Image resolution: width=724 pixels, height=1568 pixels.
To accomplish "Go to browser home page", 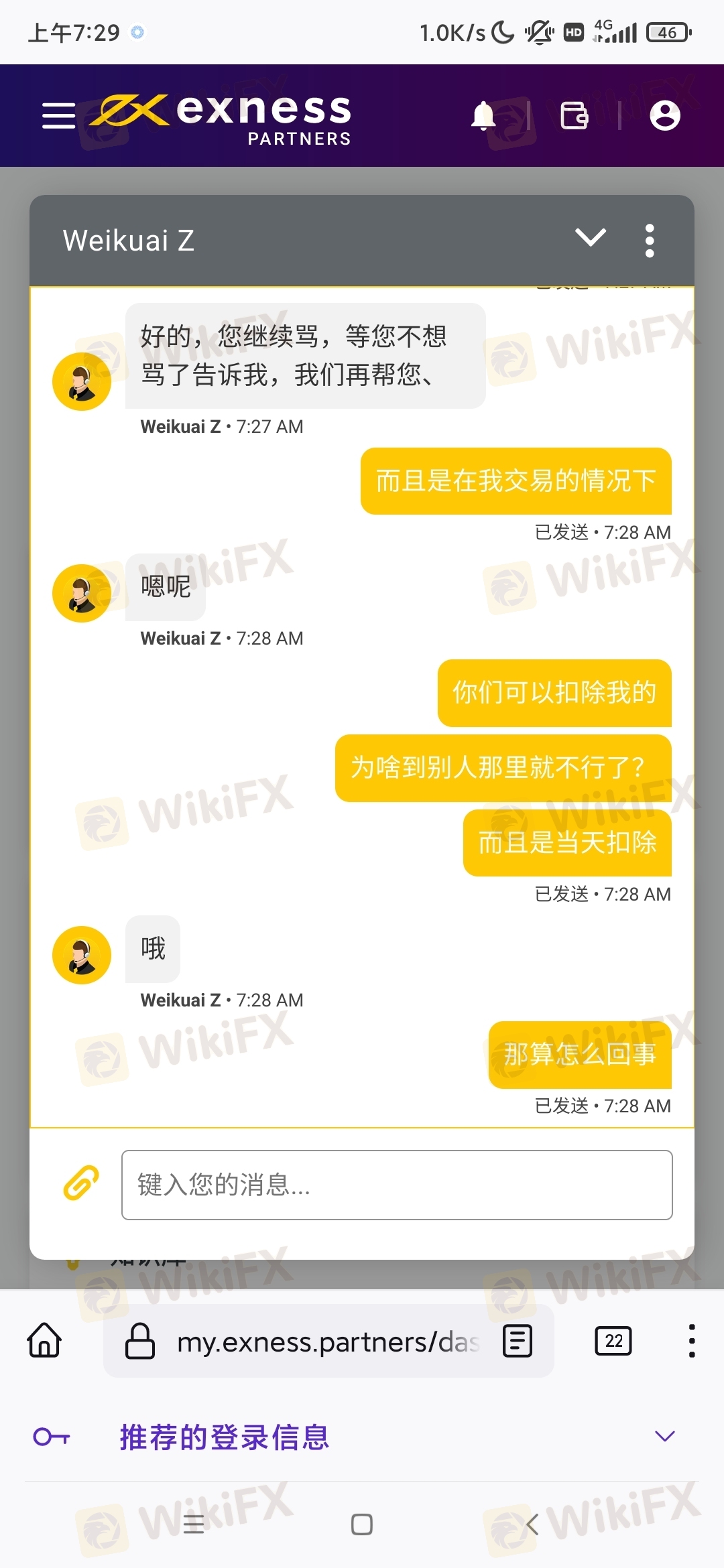I will tap(44, 1340).
